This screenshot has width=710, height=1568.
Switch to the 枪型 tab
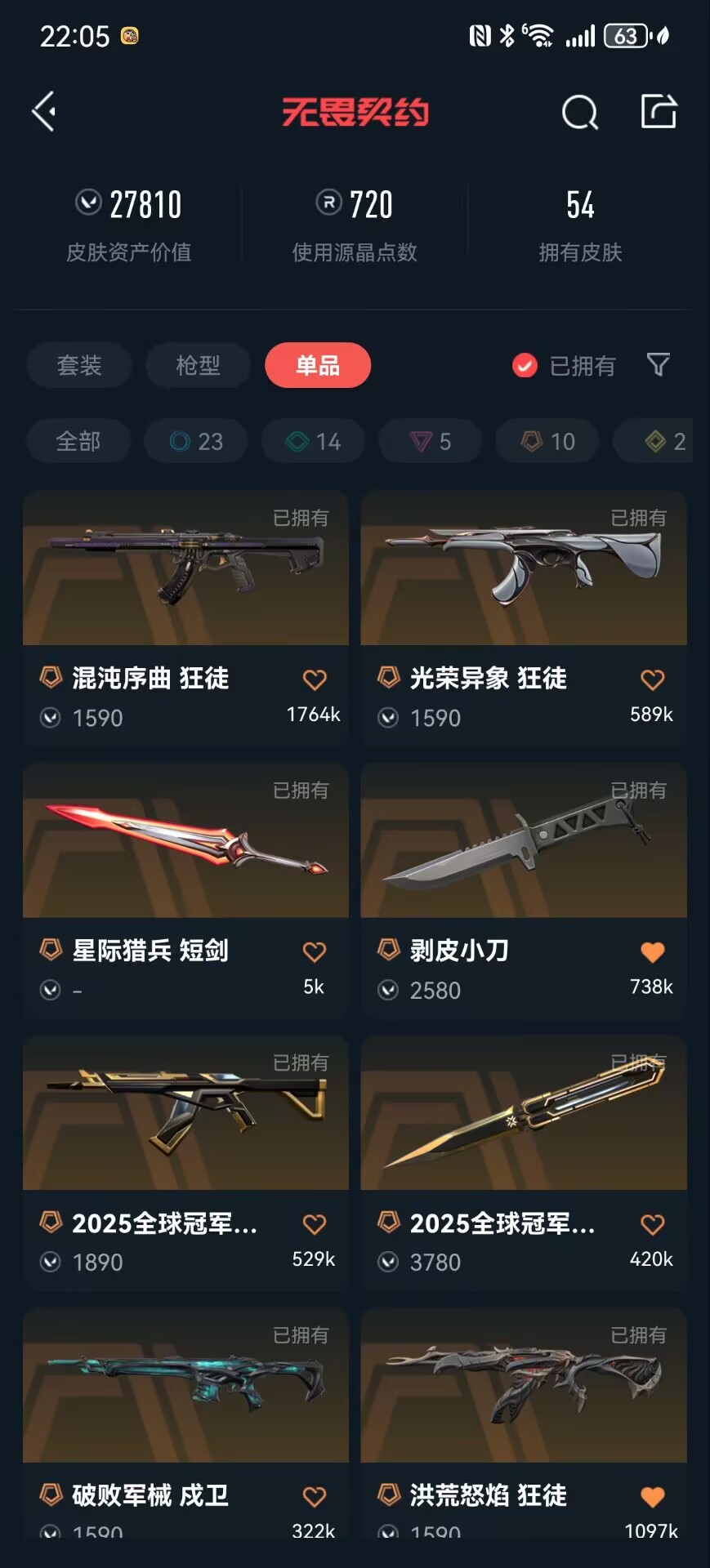pyautogui.click(x=198, y=365)
